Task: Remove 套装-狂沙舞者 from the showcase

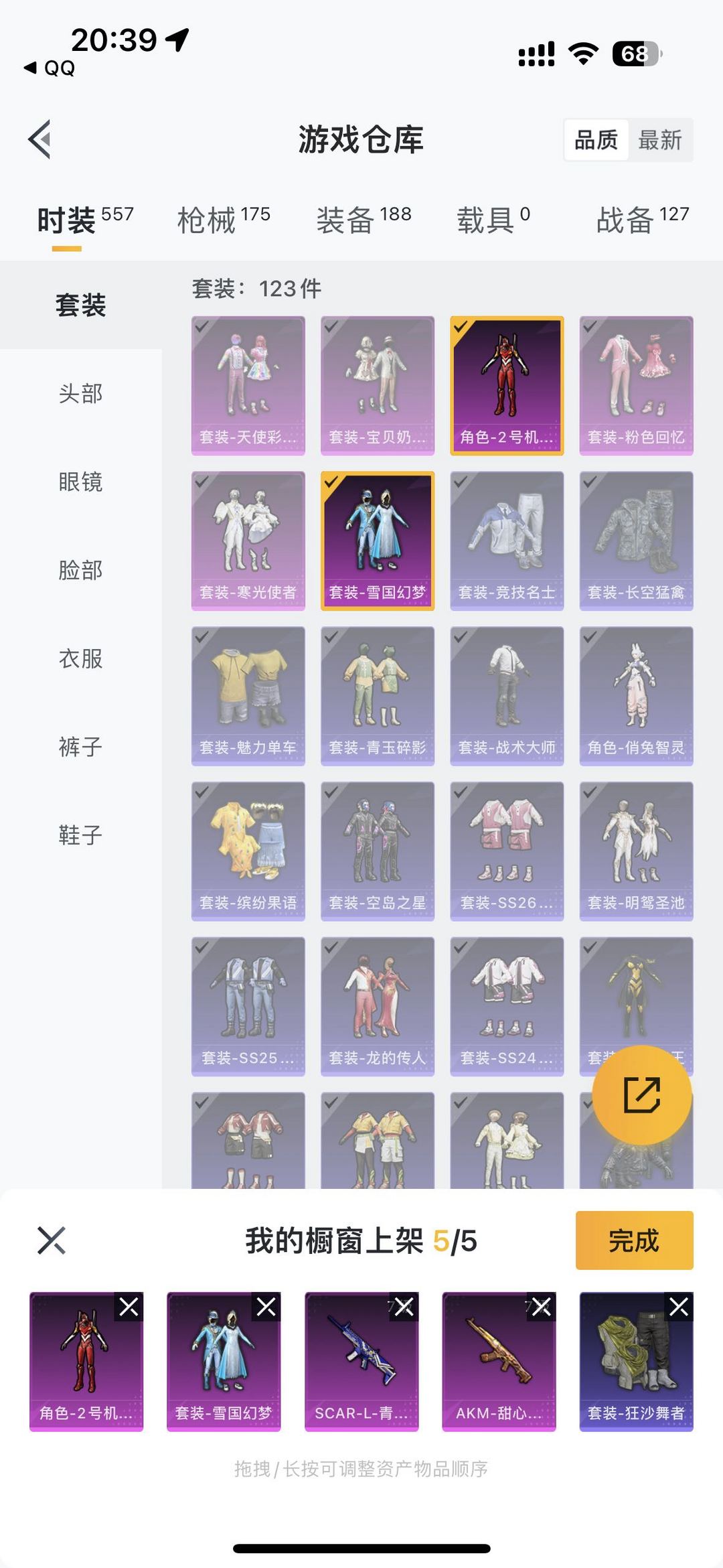Action: (679, 1307)
